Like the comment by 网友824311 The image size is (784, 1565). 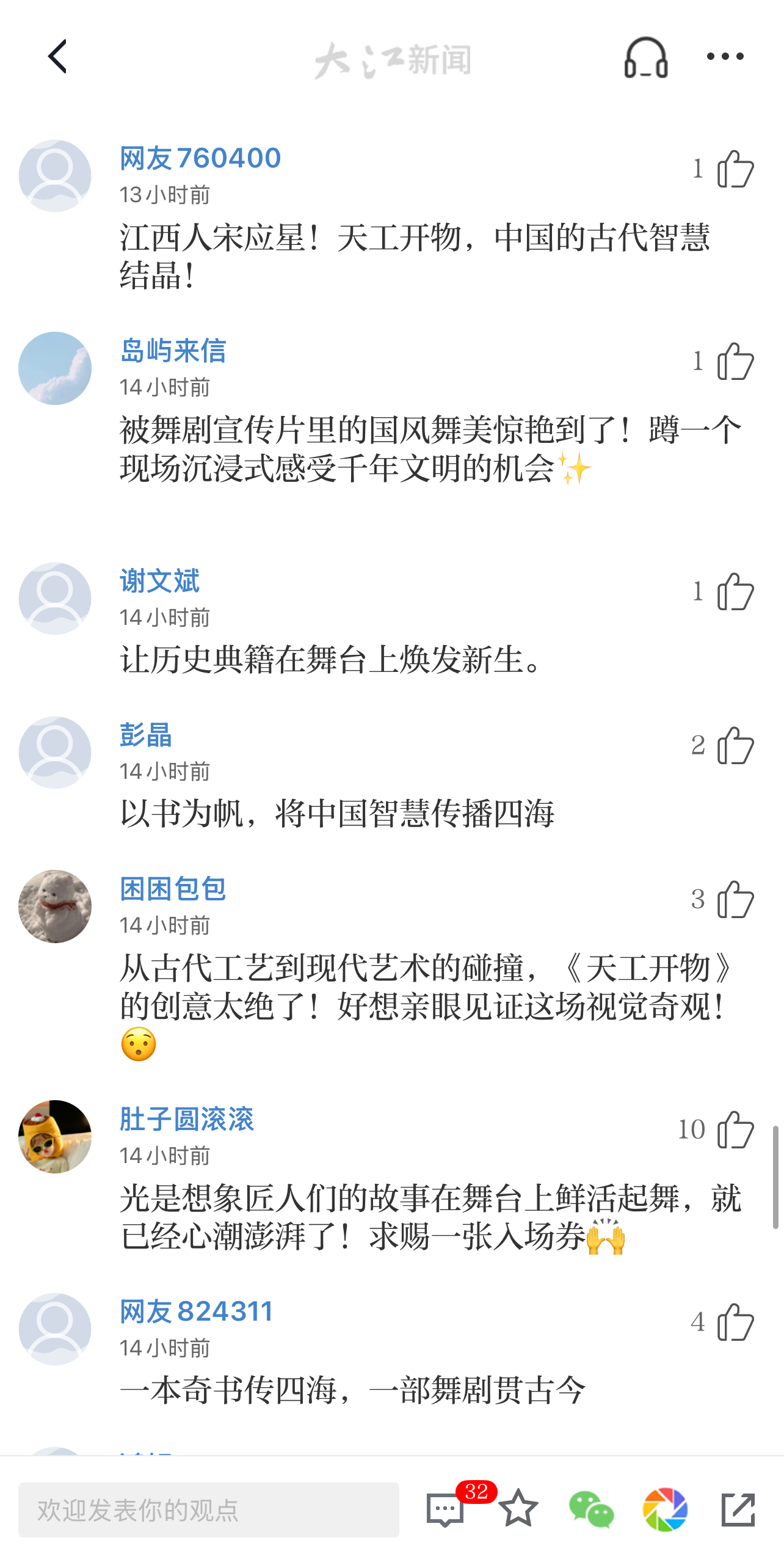tap(735, 1322)
